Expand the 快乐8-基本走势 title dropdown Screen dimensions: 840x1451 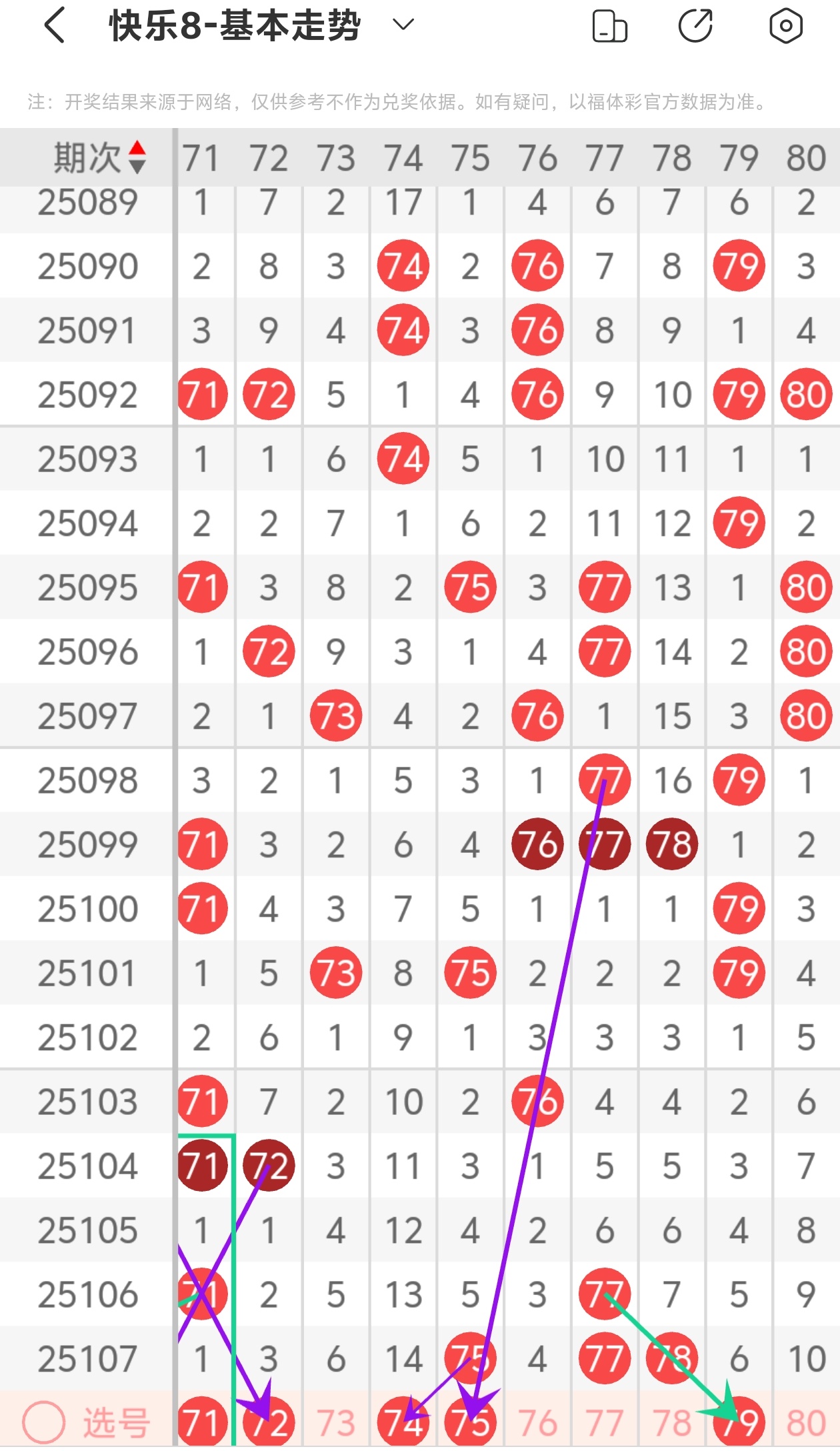pos(403,25)
